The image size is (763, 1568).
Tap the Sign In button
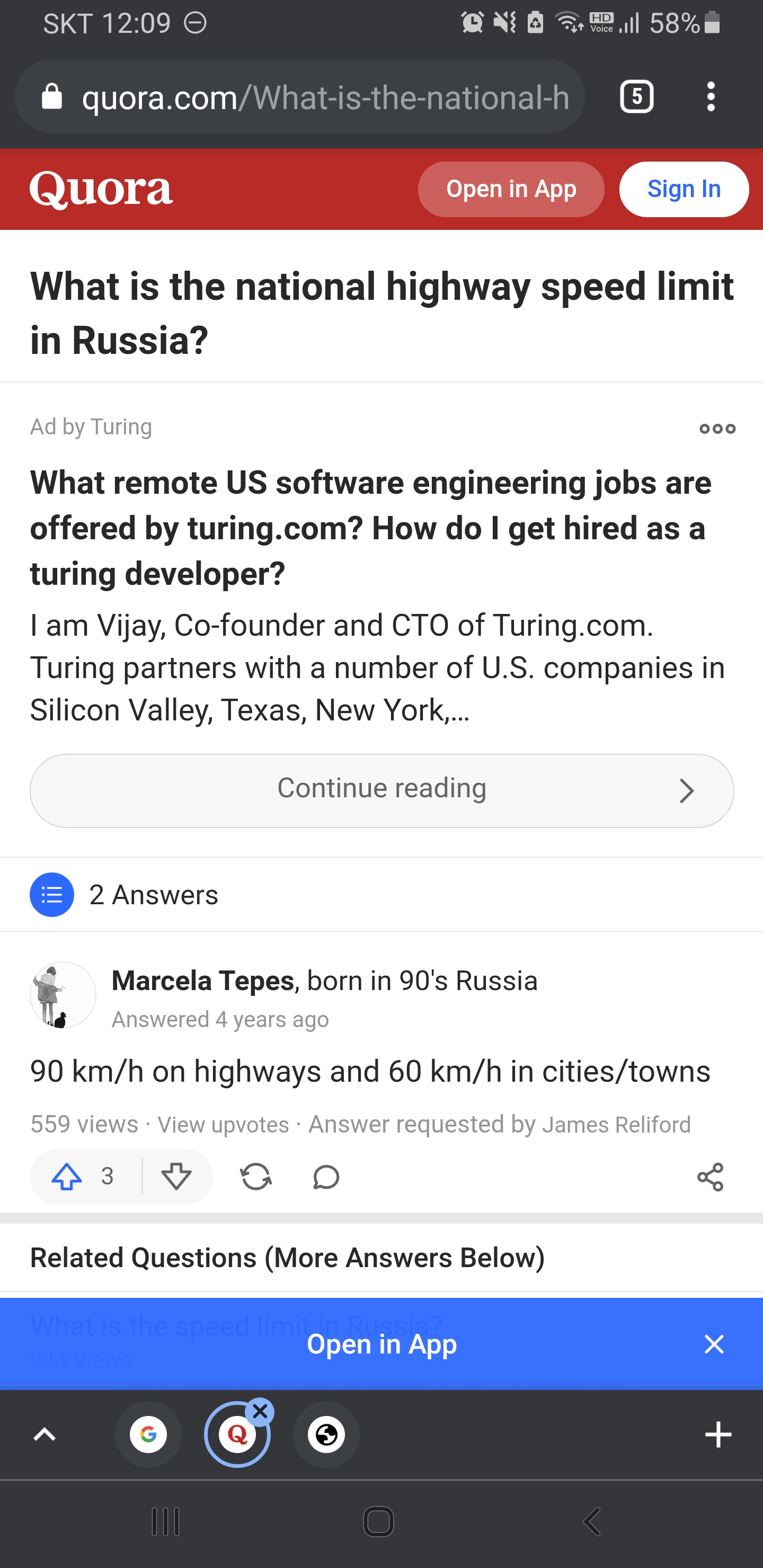click(684, 189)
